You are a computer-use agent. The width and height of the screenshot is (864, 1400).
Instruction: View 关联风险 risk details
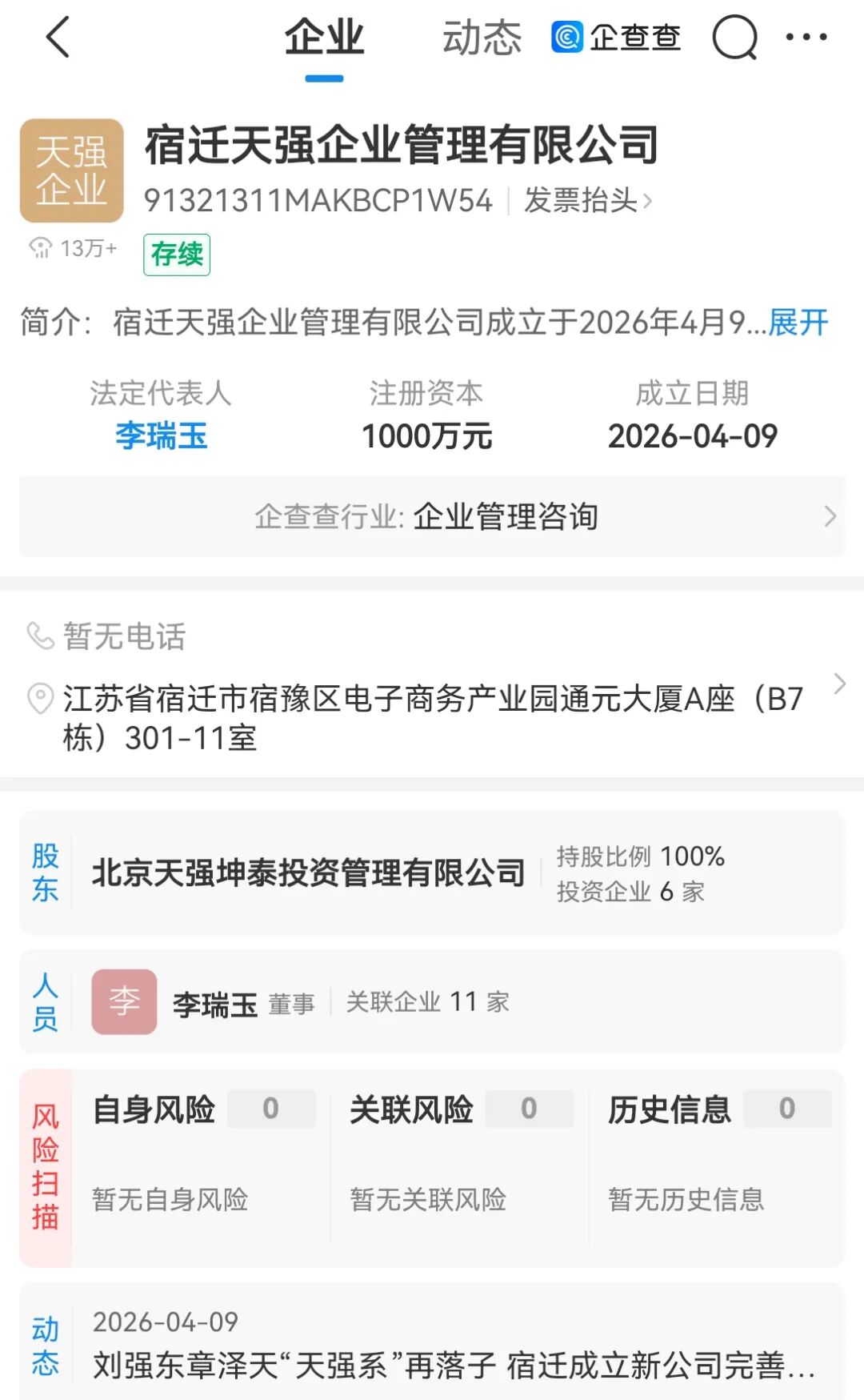point(460,1153)
